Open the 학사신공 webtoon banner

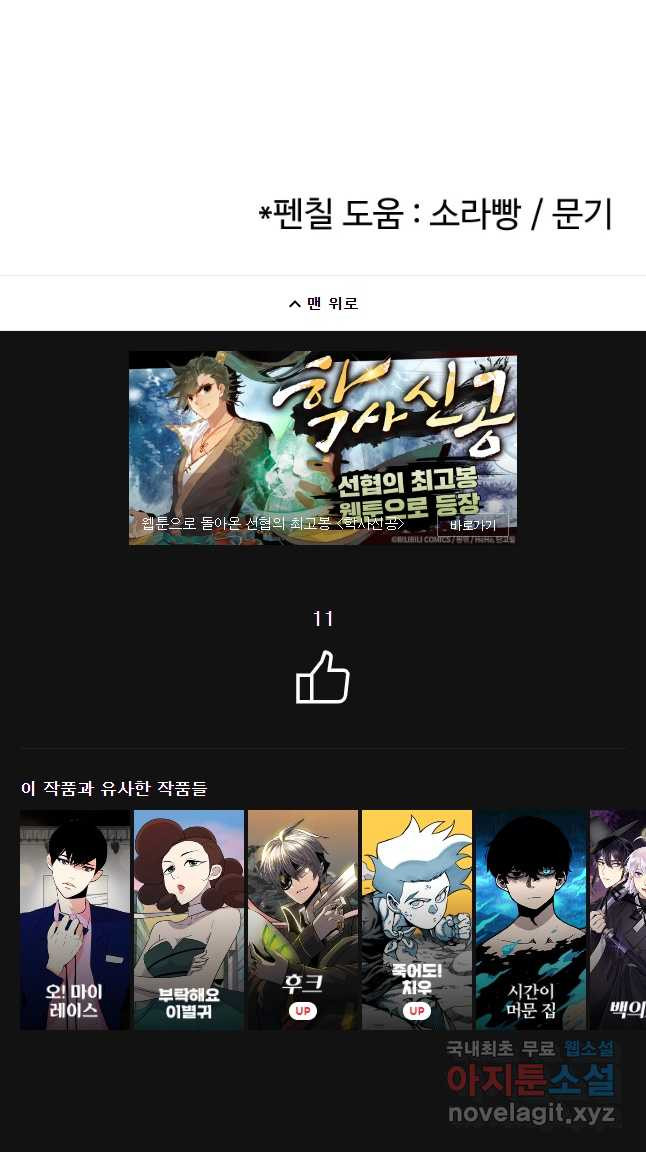[x=322, y=440]
